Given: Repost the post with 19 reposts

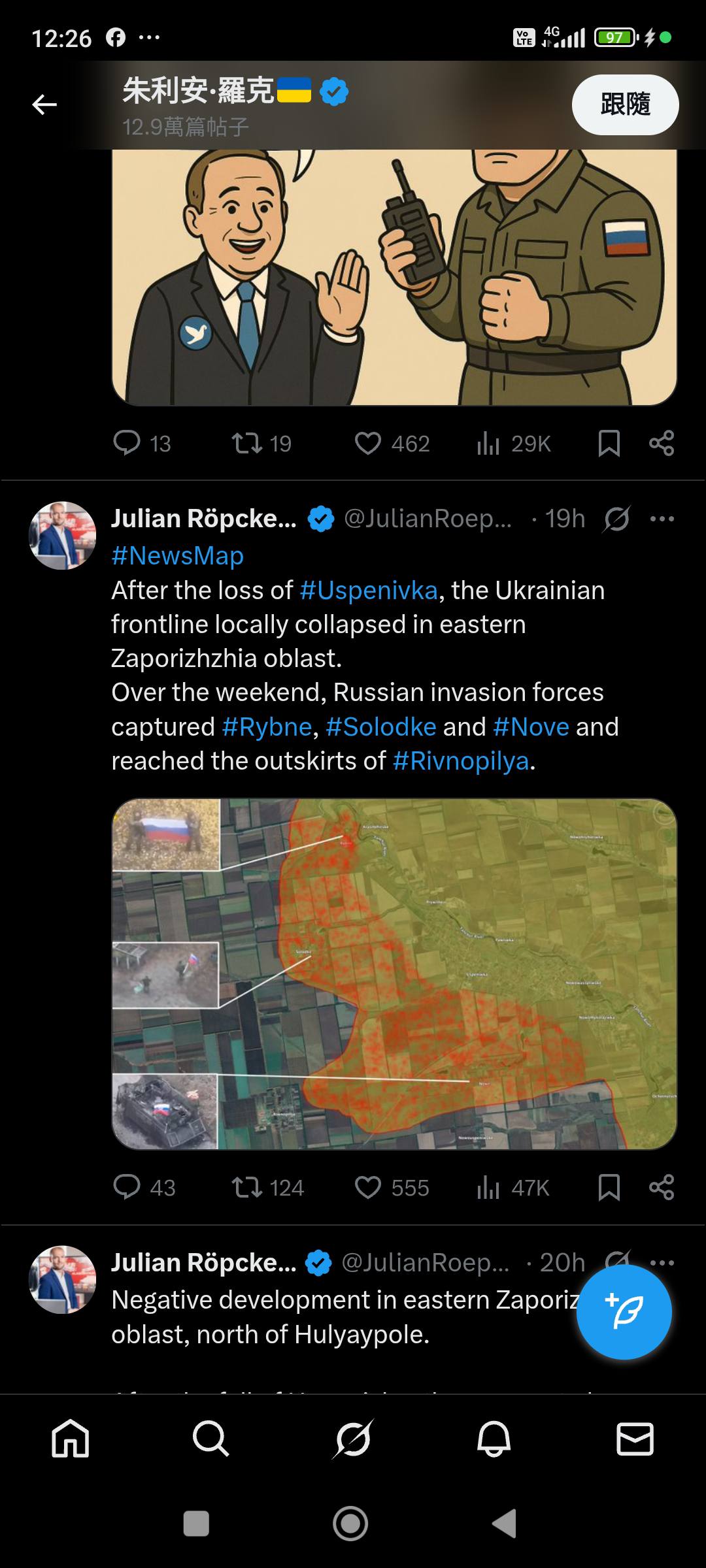Looking at the screenshot, I should click(247, 443).
